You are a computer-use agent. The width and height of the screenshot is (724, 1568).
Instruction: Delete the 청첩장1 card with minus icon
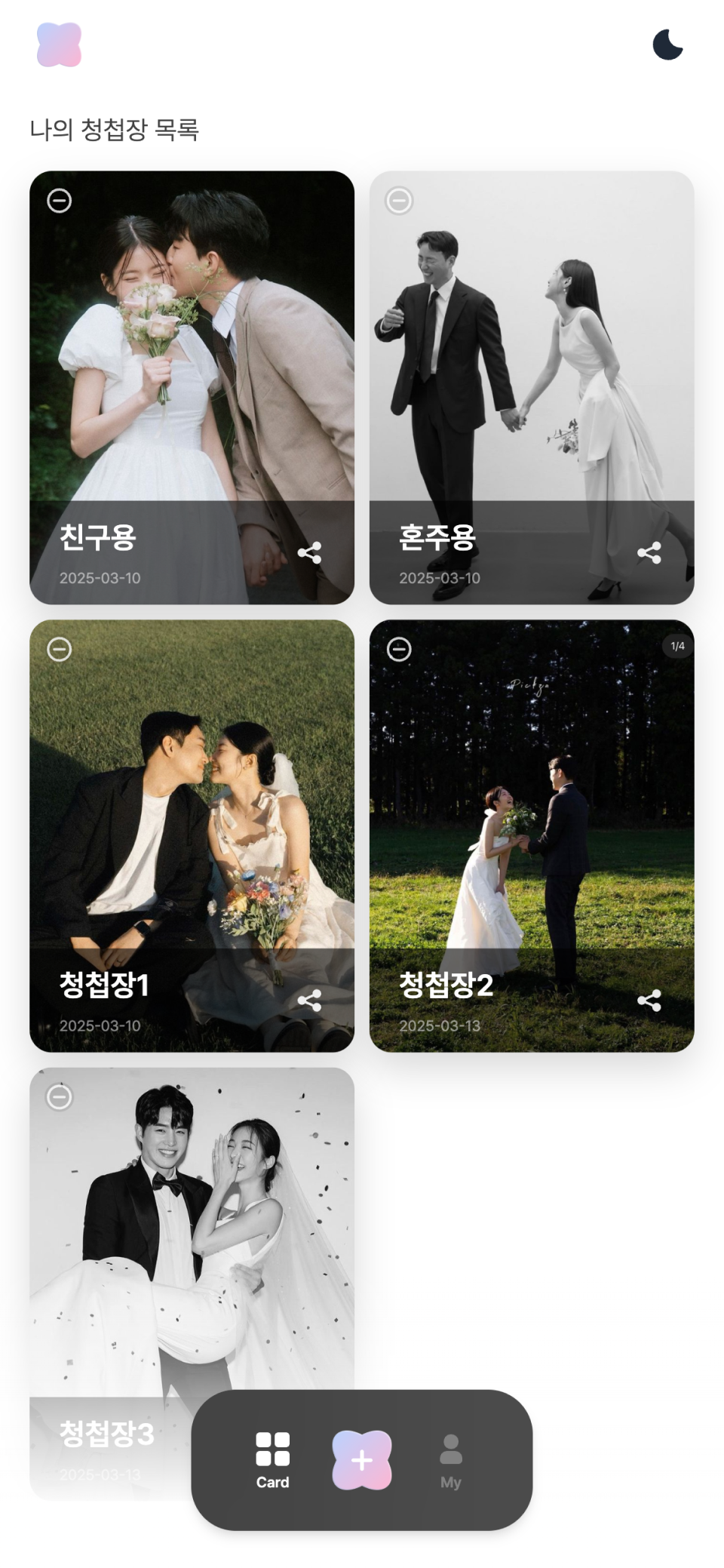(60, 650)
